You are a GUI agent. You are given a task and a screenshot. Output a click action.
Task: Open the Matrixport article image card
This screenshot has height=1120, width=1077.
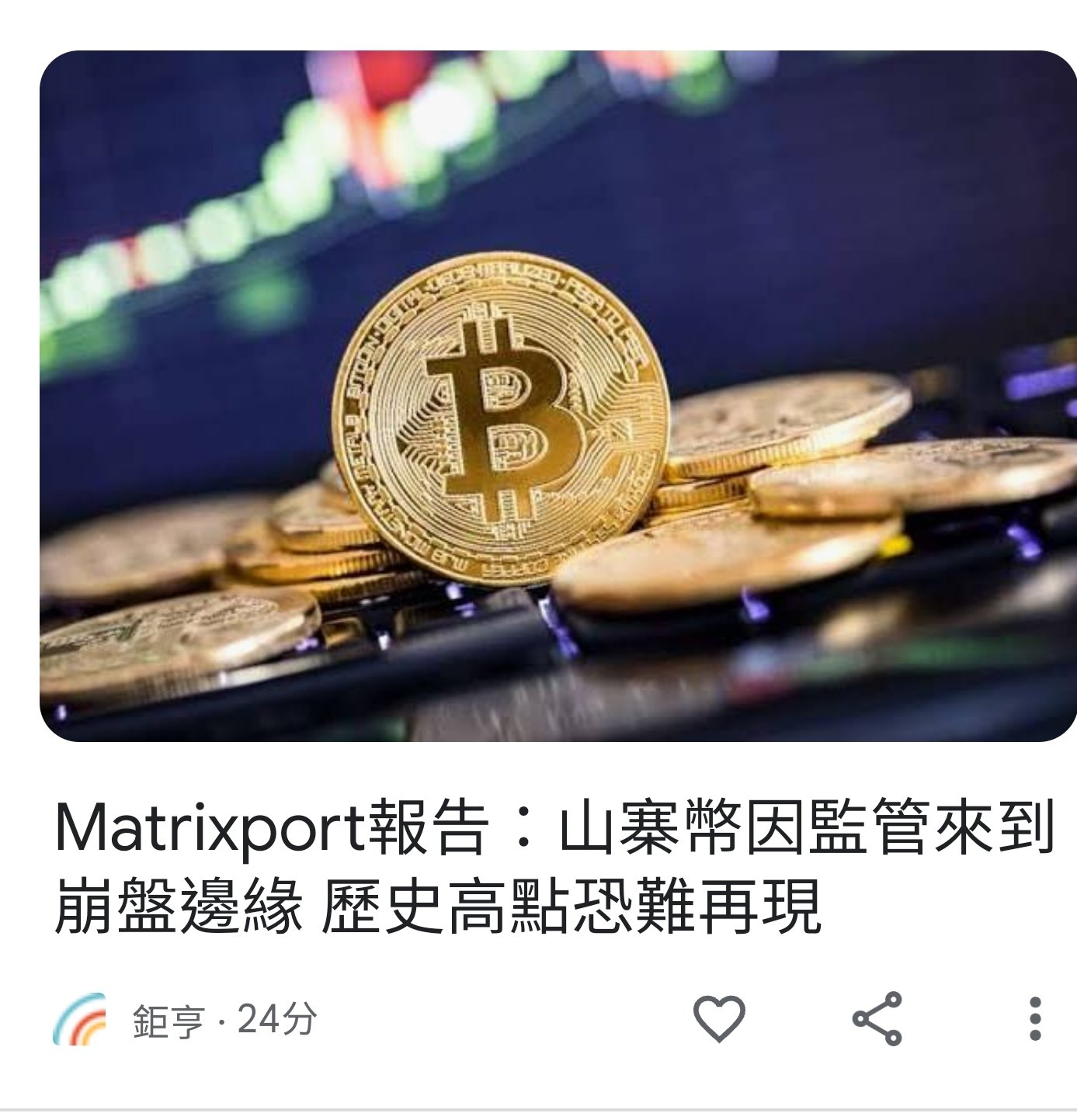(558, 396)
